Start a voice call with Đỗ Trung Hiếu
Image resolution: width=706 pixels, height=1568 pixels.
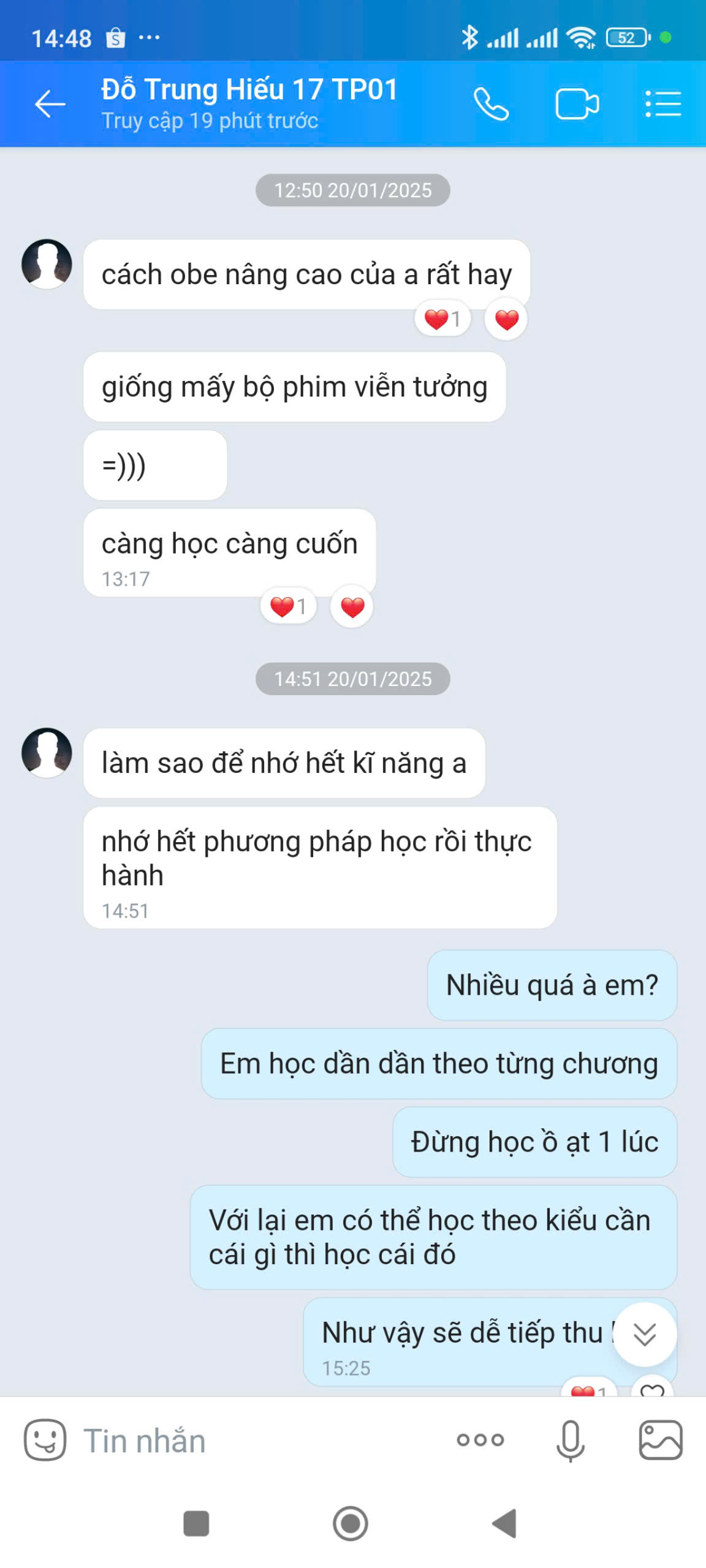[x=491, y=104]
